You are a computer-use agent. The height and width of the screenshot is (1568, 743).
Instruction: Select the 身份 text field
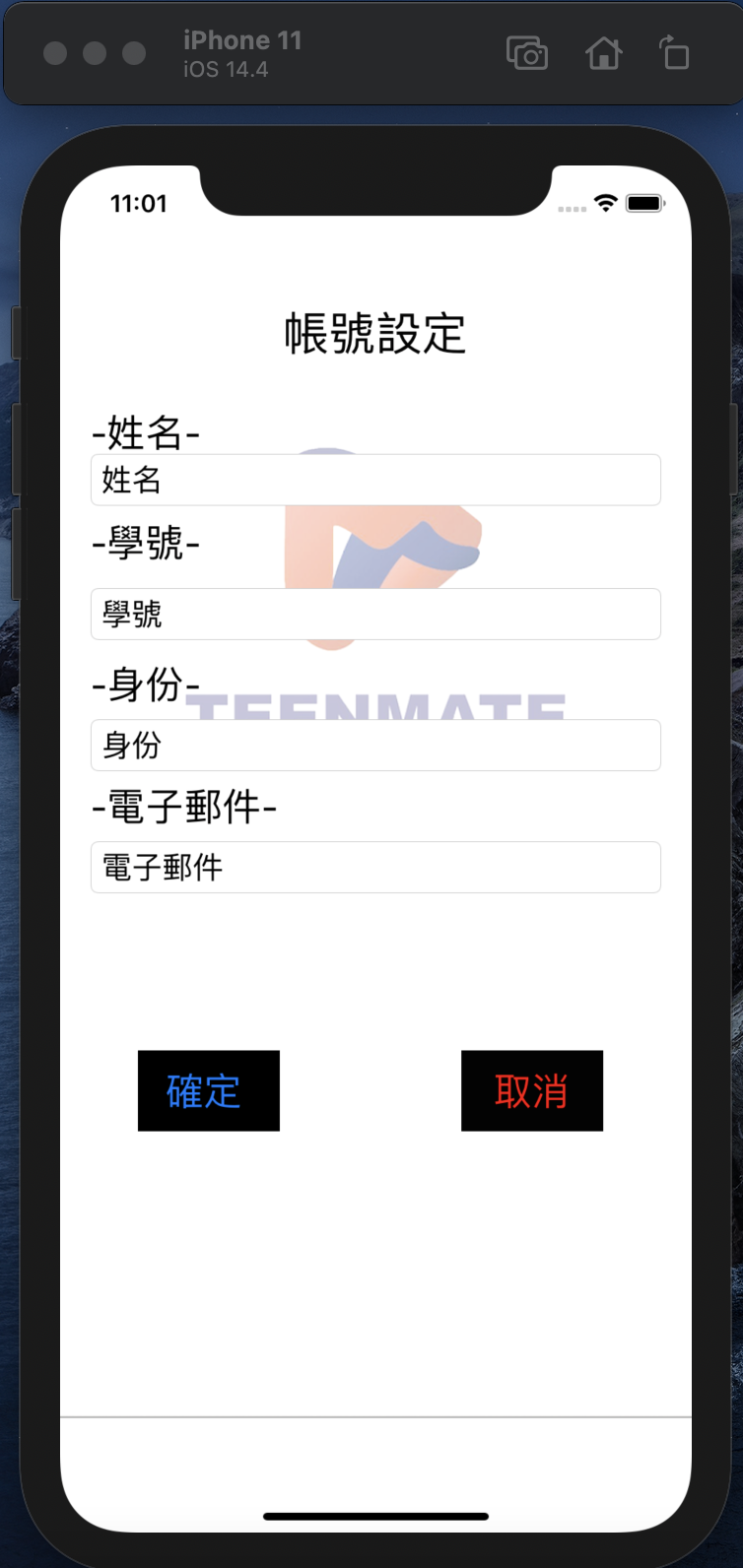375,746
